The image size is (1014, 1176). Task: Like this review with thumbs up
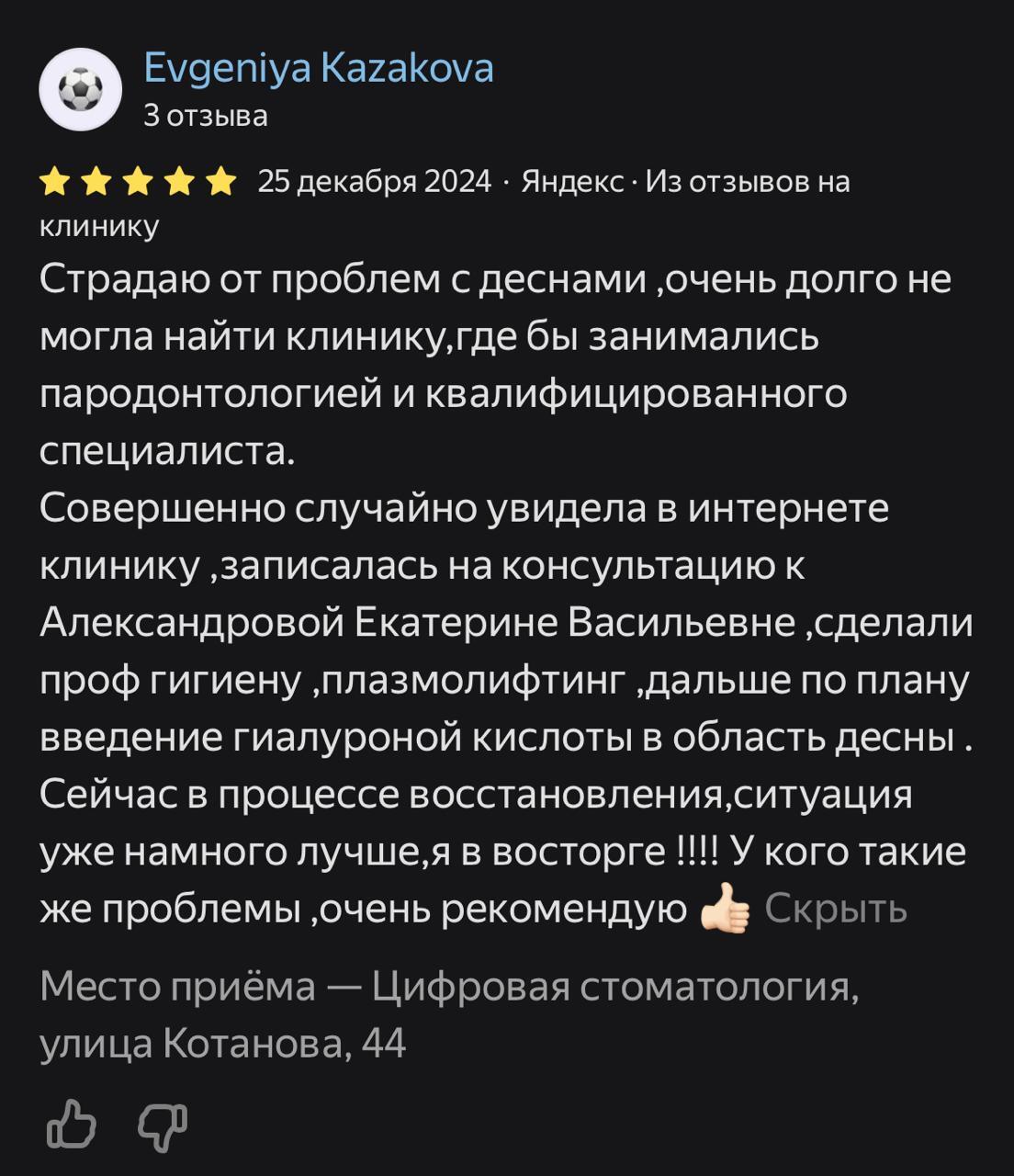72,1125
